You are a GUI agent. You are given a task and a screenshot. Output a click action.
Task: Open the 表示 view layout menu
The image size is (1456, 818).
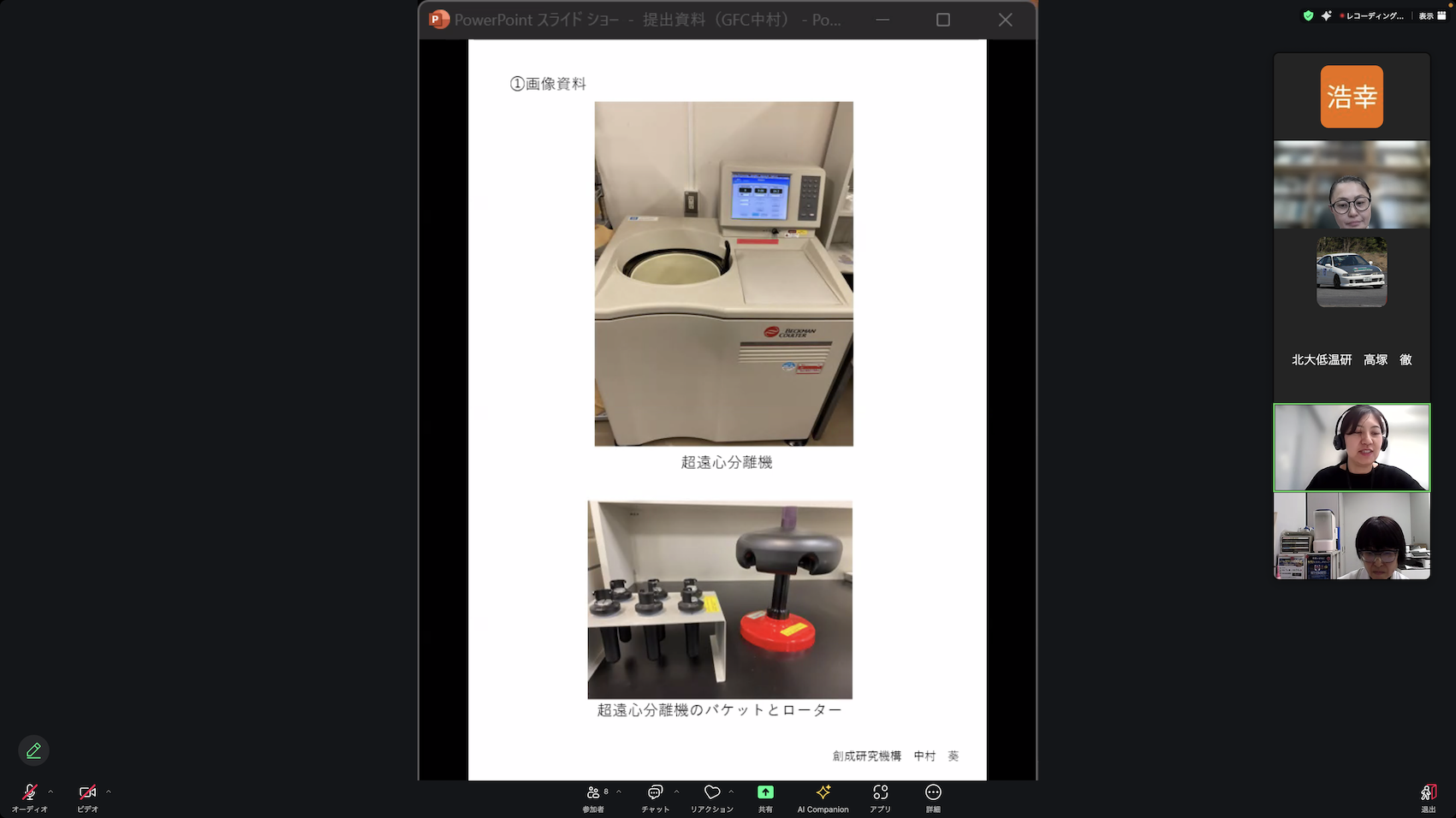(x=1433, y=15)
